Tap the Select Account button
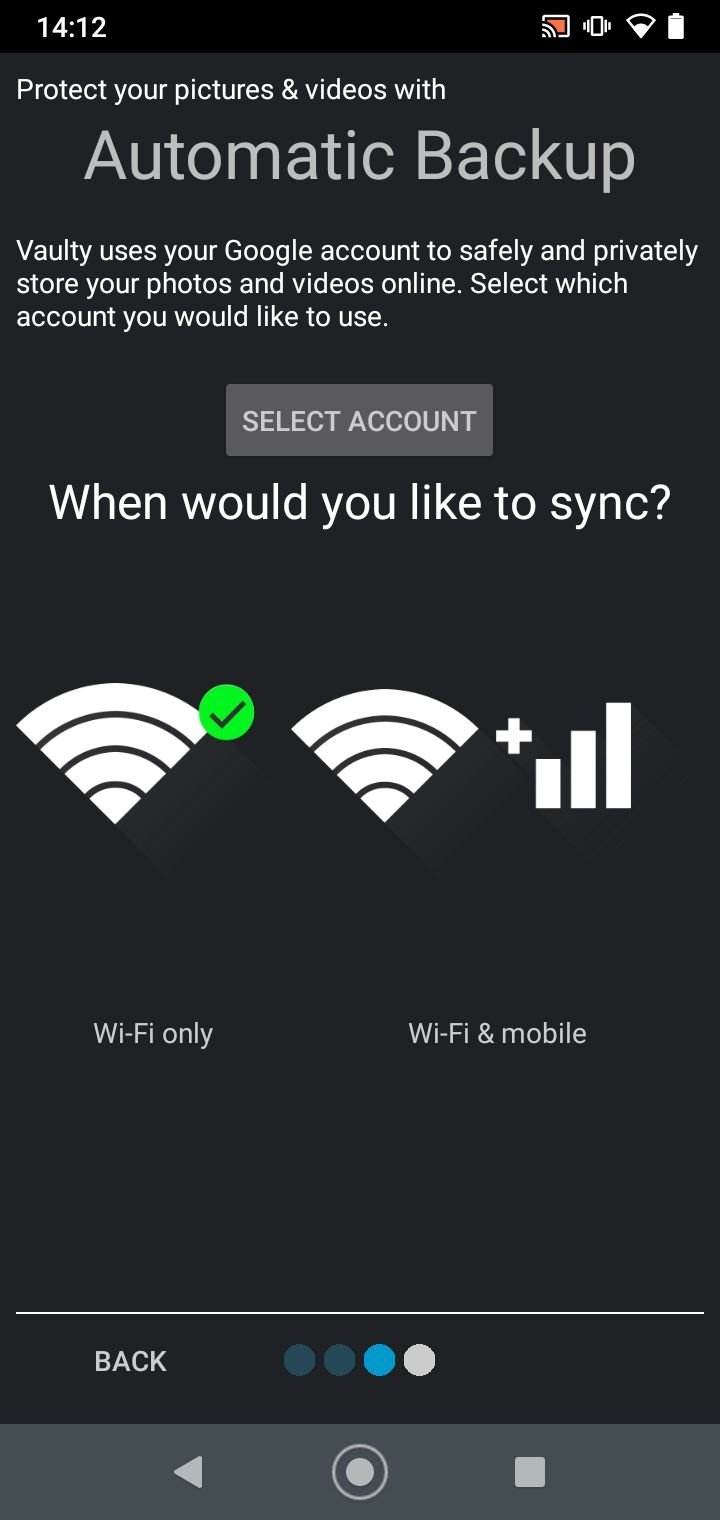 tap(359, 420)
